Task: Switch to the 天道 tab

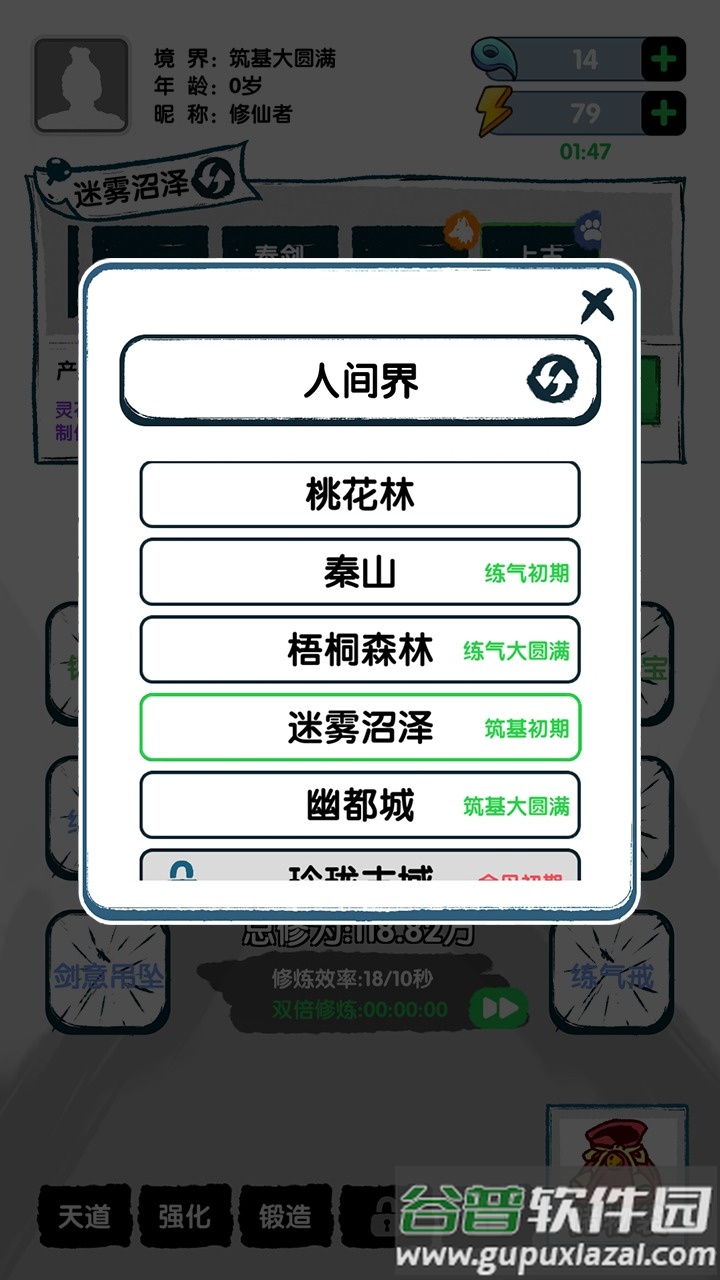Action: [83, 1216]
